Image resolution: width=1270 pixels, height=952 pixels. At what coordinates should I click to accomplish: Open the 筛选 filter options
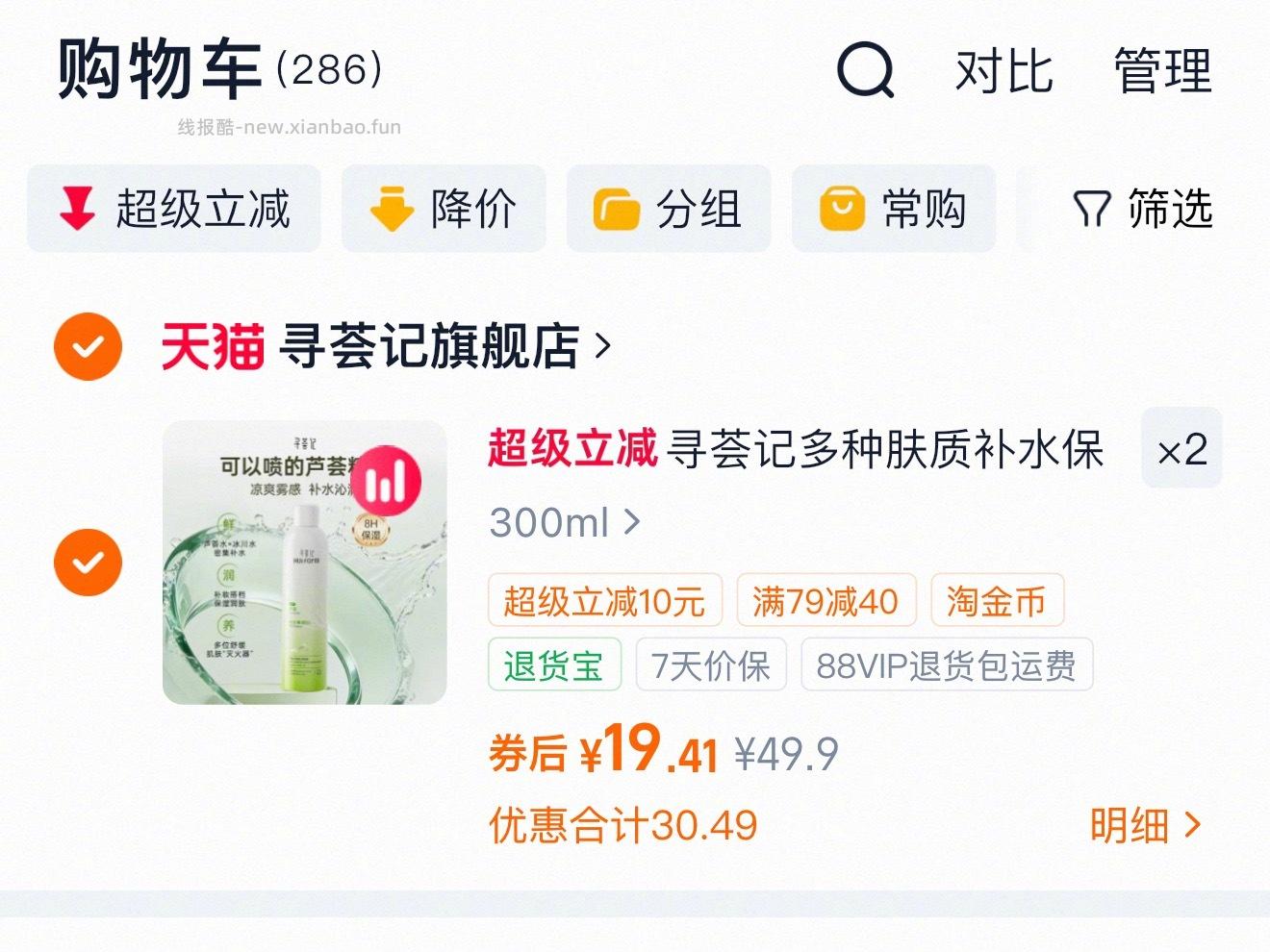(1142, 209)
